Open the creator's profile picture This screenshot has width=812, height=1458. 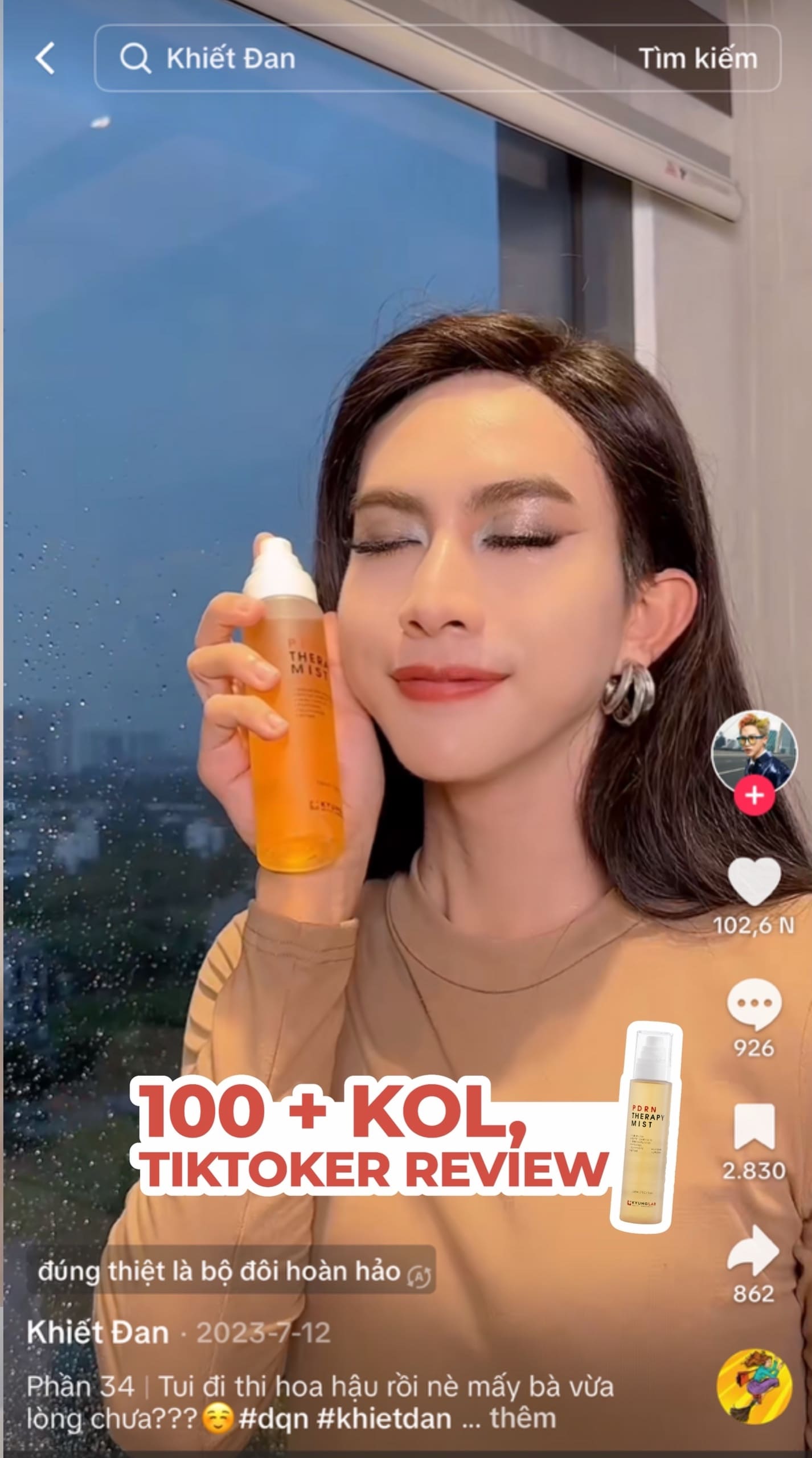(754, 751)
